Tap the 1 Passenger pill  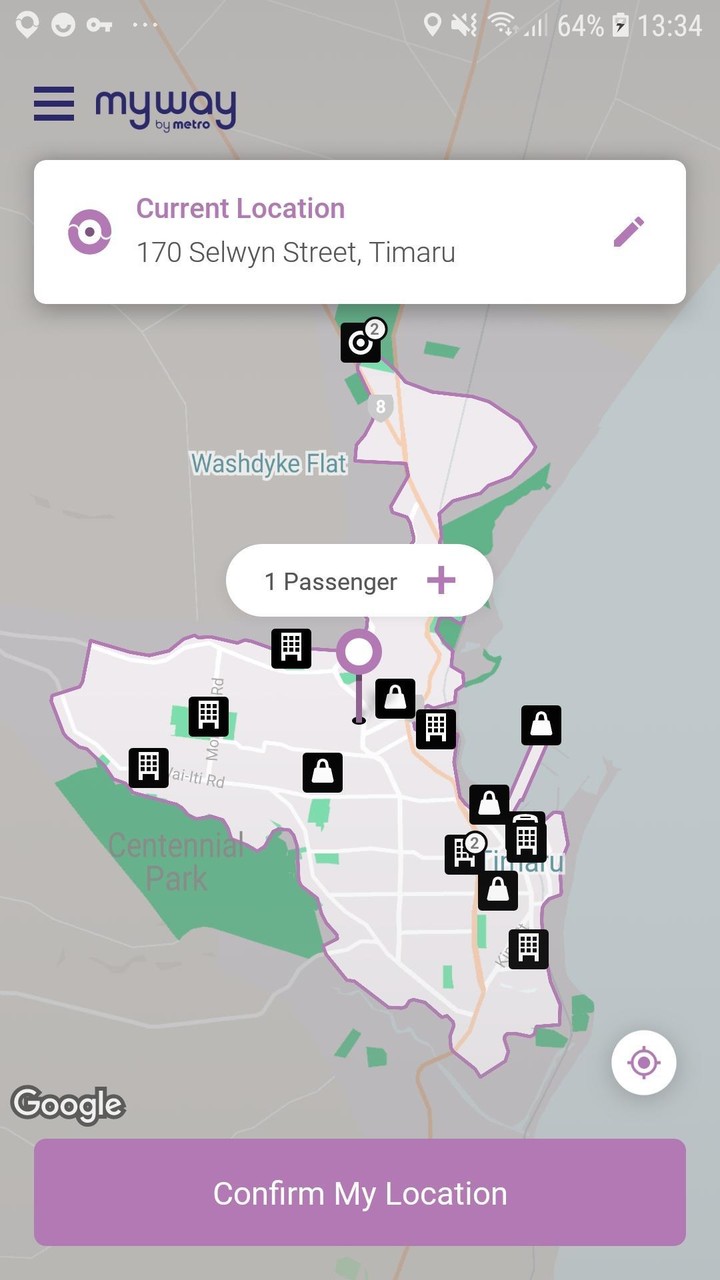[330, 580]
